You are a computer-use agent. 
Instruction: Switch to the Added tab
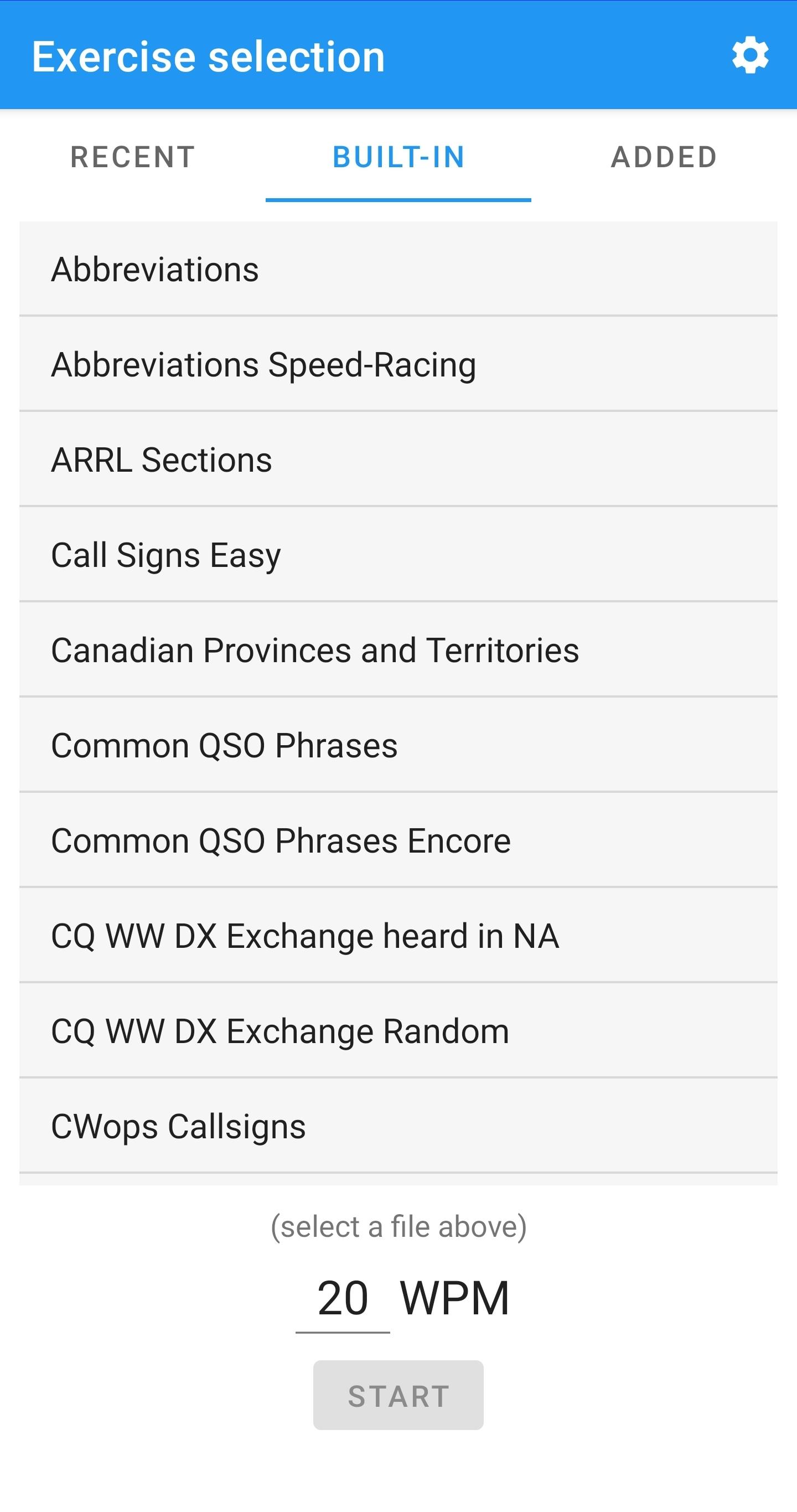pyautogui.click(x=664, y=157)
